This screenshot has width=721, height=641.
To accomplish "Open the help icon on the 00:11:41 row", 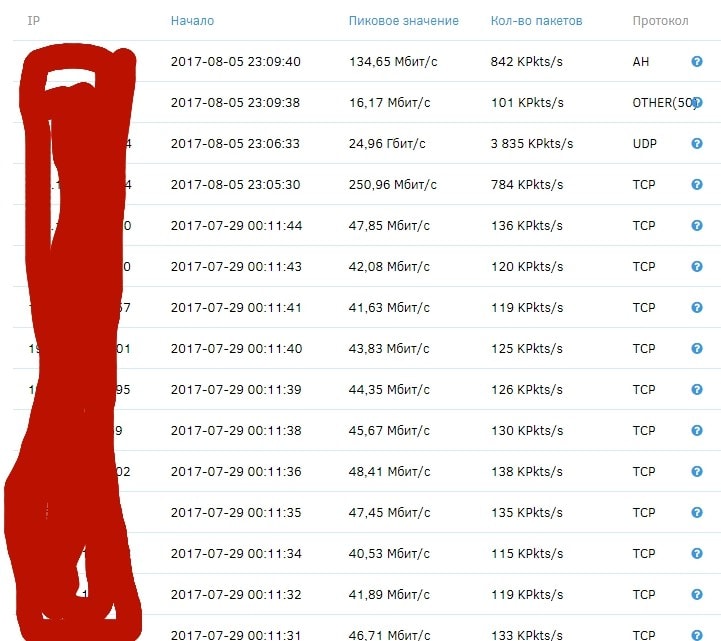I will (697, 308).
